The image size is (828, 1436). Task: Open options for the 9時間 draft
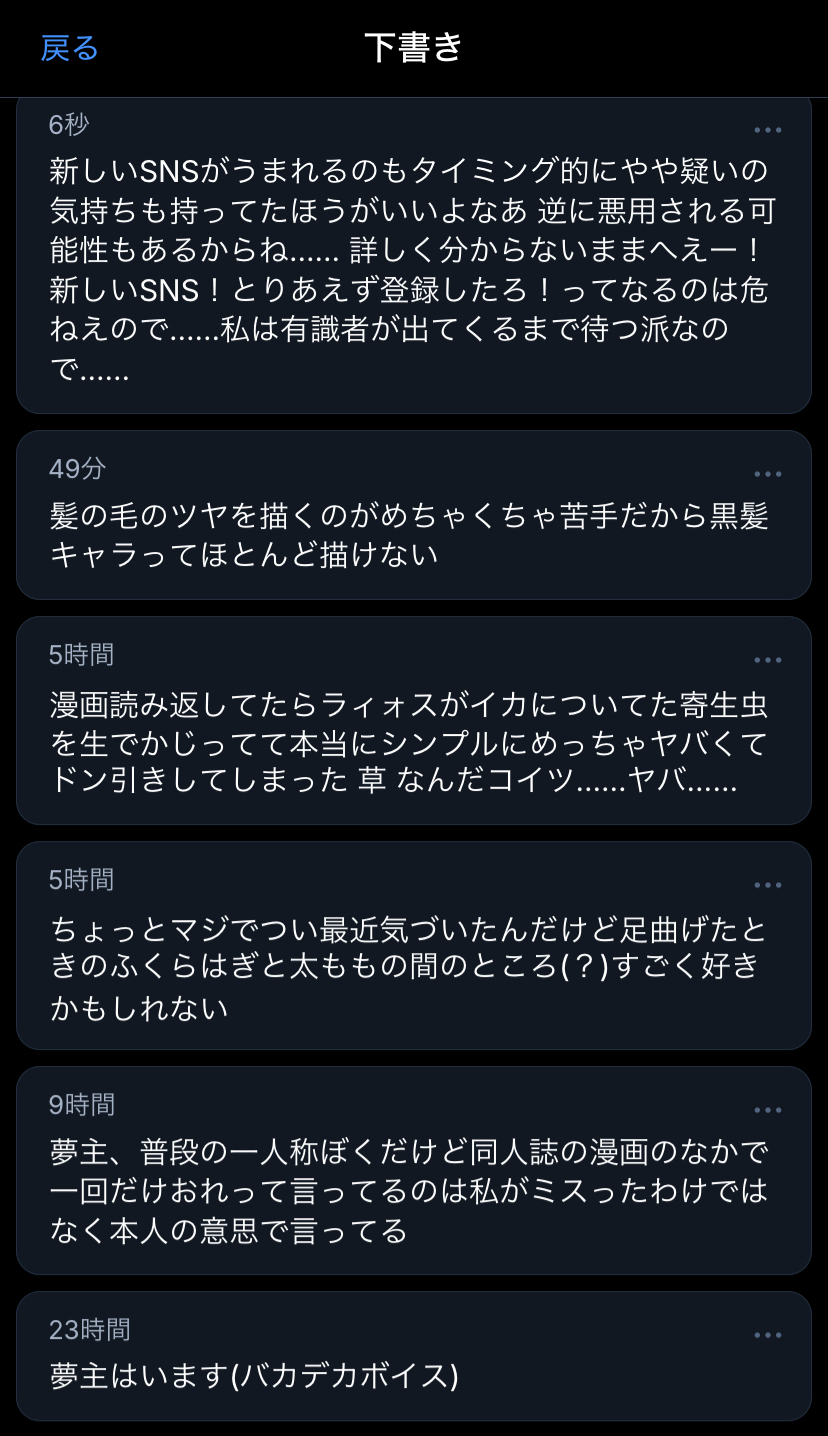[767, 1110]
